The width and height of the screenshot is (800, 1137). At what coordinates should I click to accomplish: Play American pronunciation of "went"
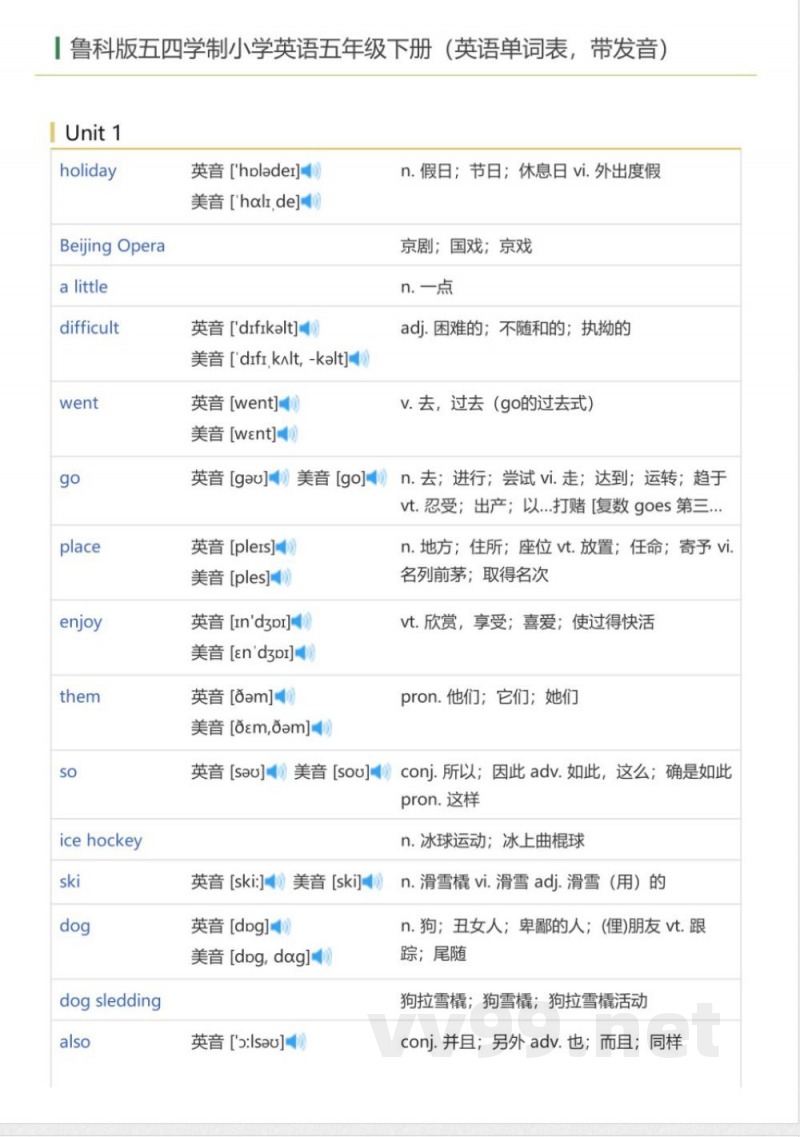tap(289, 433)
